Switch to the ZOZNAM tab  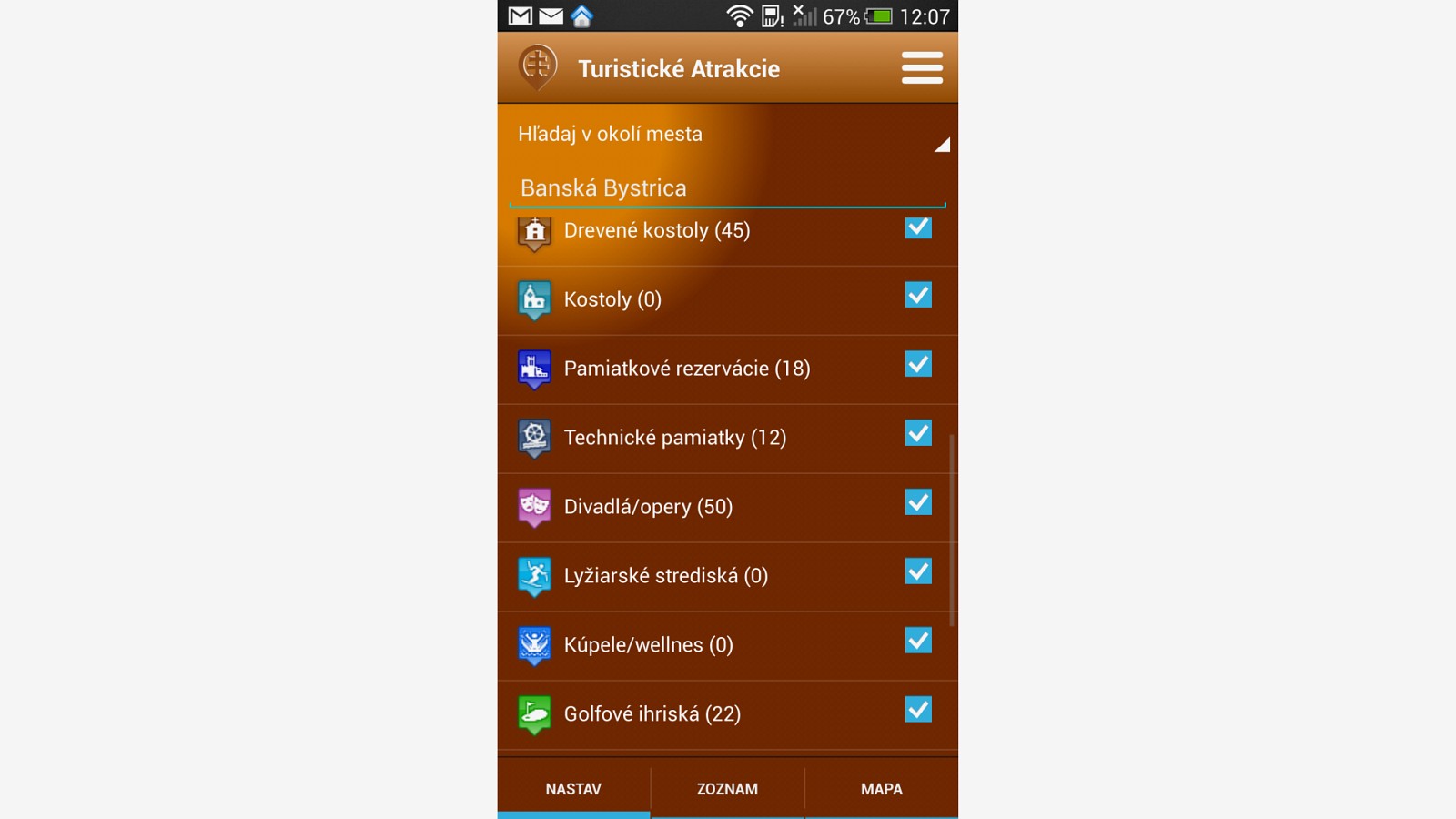tap(727, 789)
